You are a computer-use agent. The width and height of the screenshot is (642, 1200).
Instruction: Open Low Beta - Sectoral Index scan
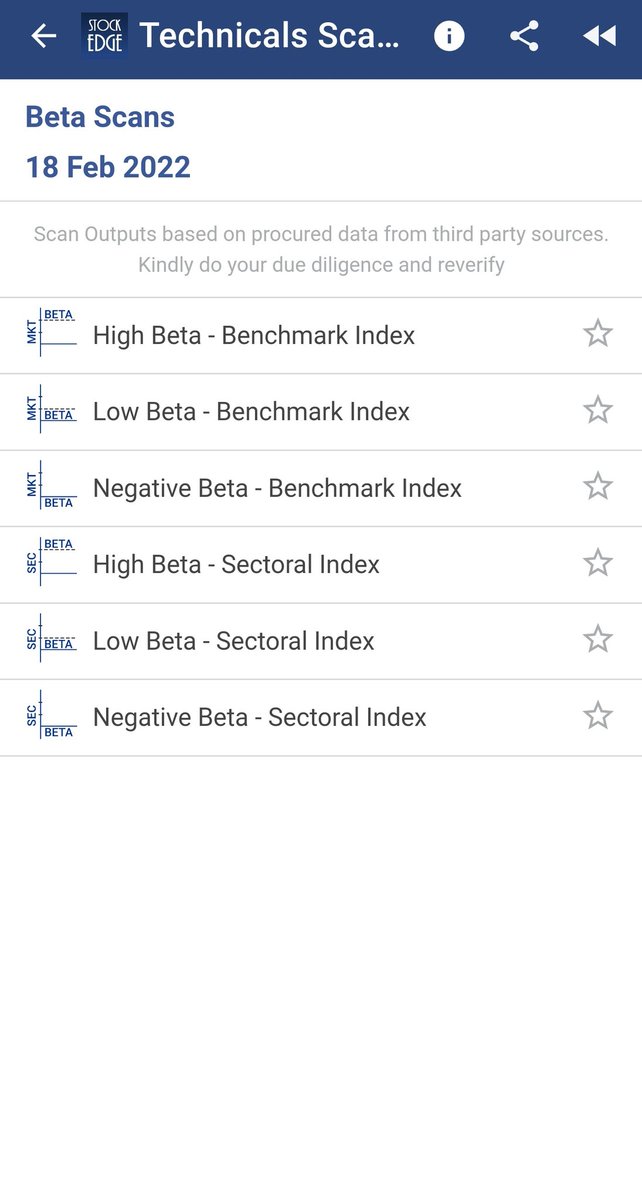tap(233, 641)
